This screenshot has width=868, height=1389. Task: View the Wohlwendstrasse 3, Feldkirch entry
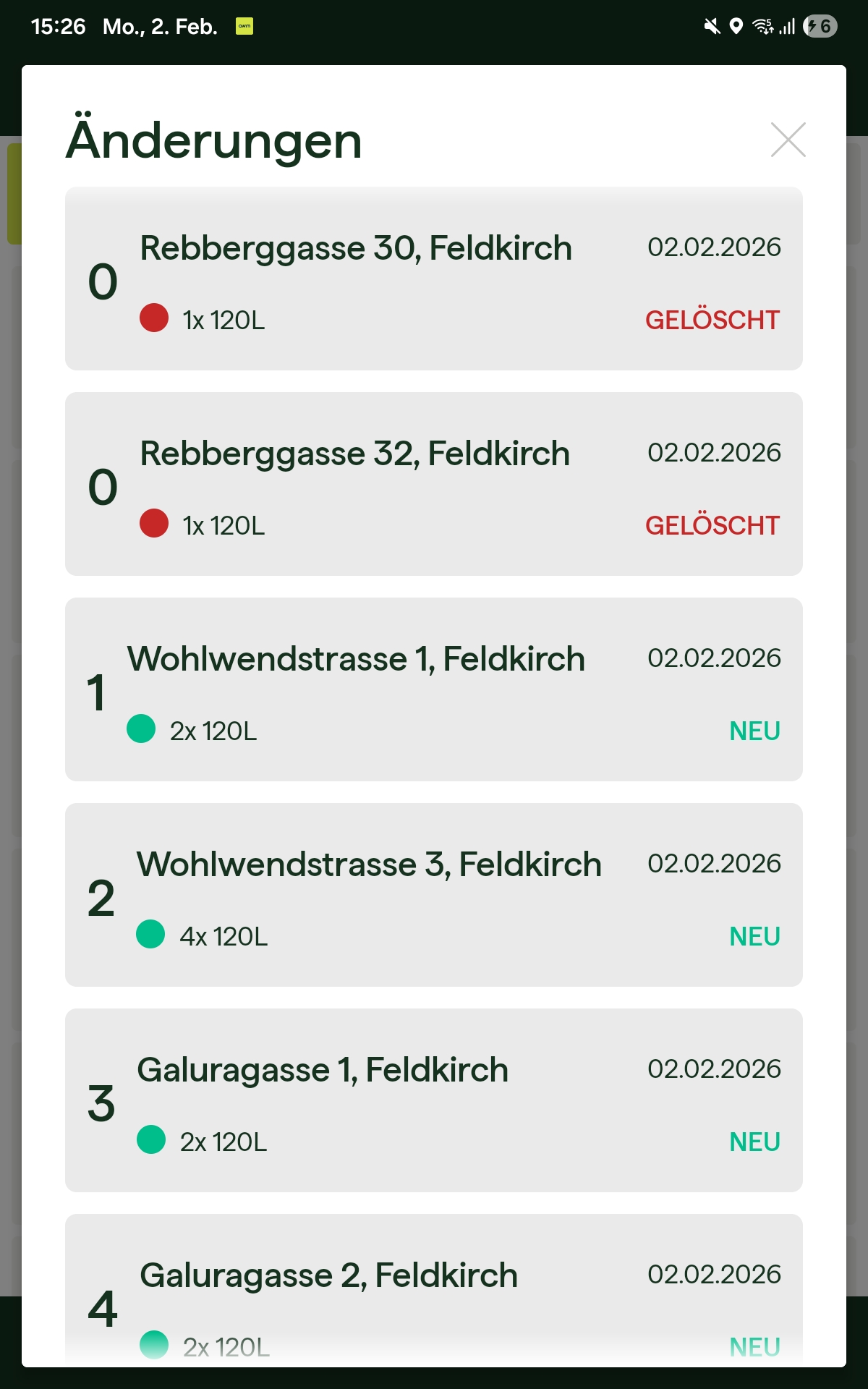point(433,896)
